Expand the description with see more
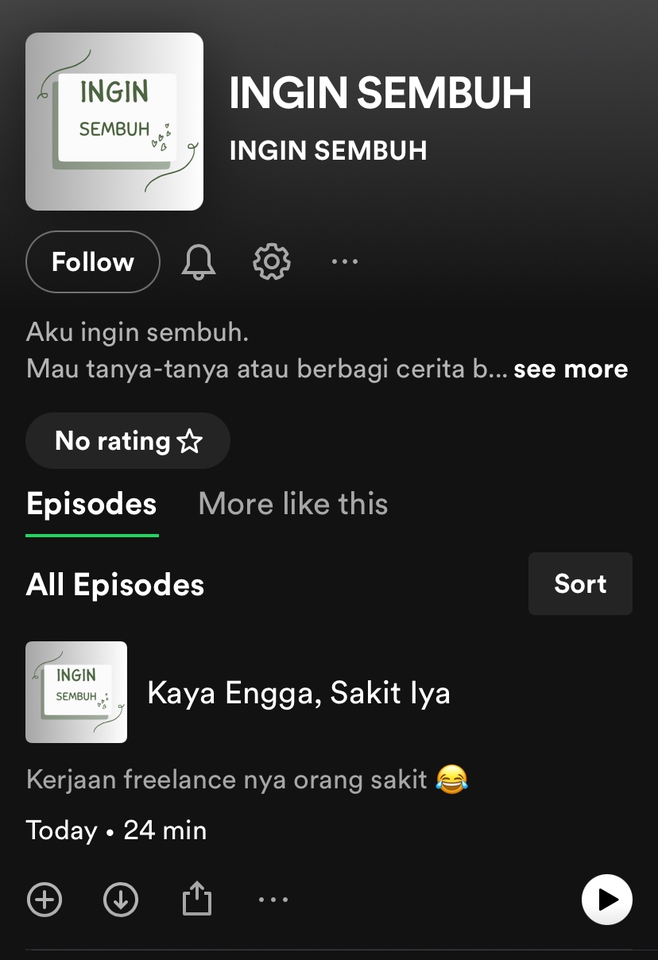Image resolution: width=658 pixels, height=960 pixels. [570, 369]
